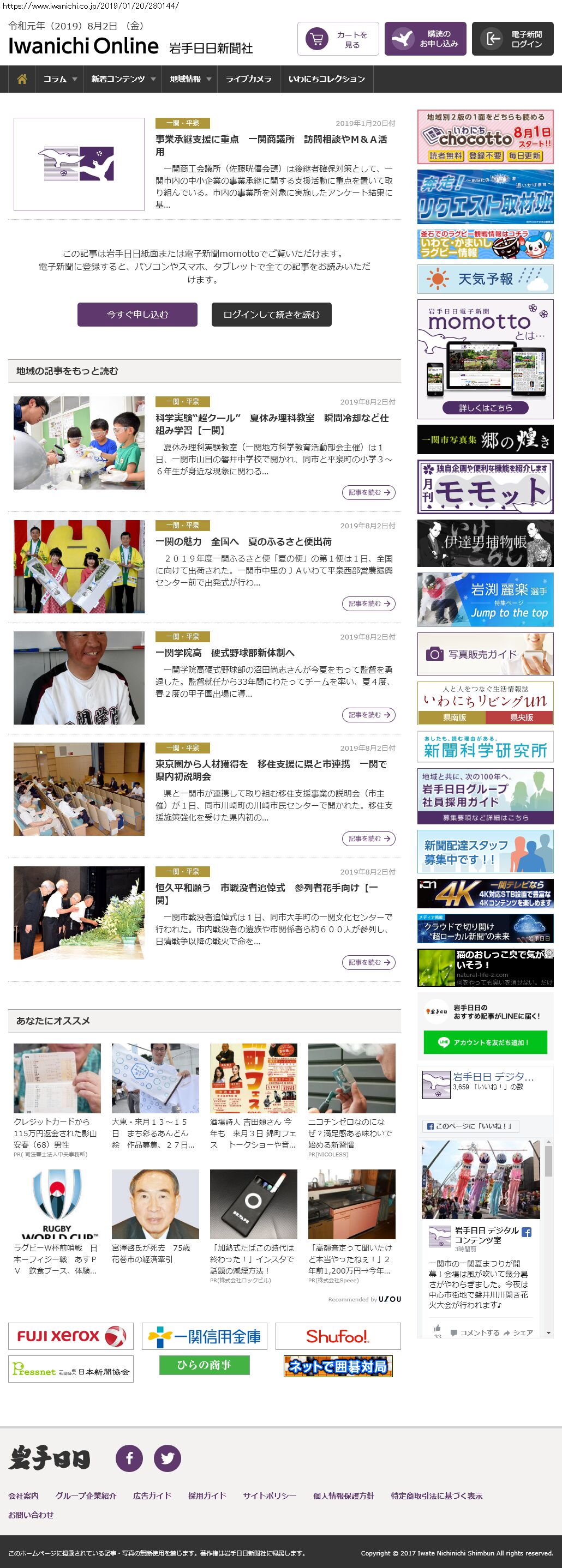The image size is (562, 1568).
Task: Open 一関学院高 硬式野球部新体制へ article photo
Action: point(79,678)
